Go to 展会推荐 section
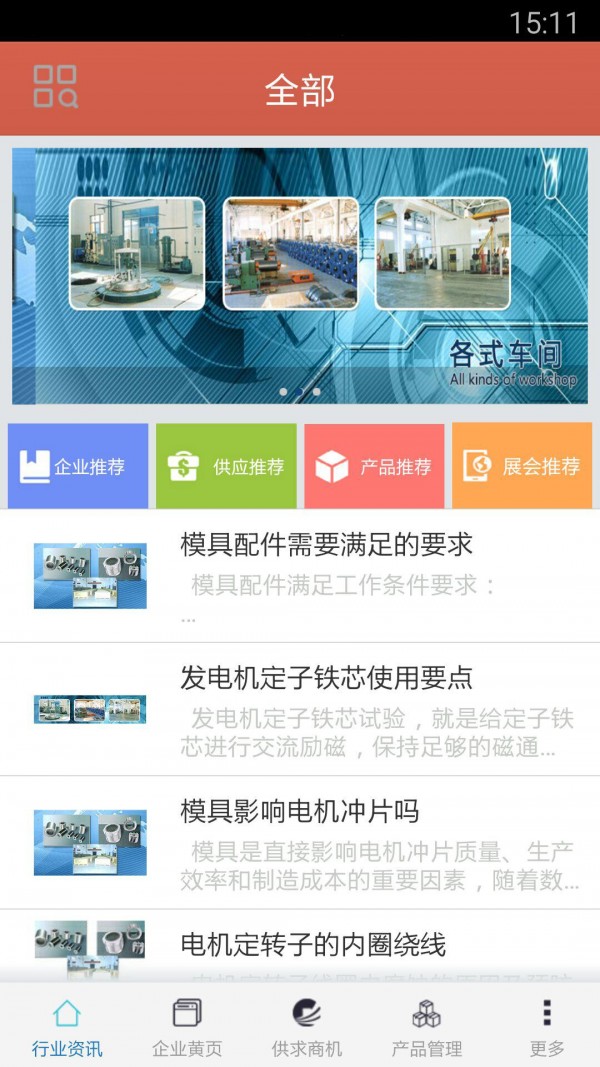The height and width of the screenshot is (1067, 600). tap(522, 466)
